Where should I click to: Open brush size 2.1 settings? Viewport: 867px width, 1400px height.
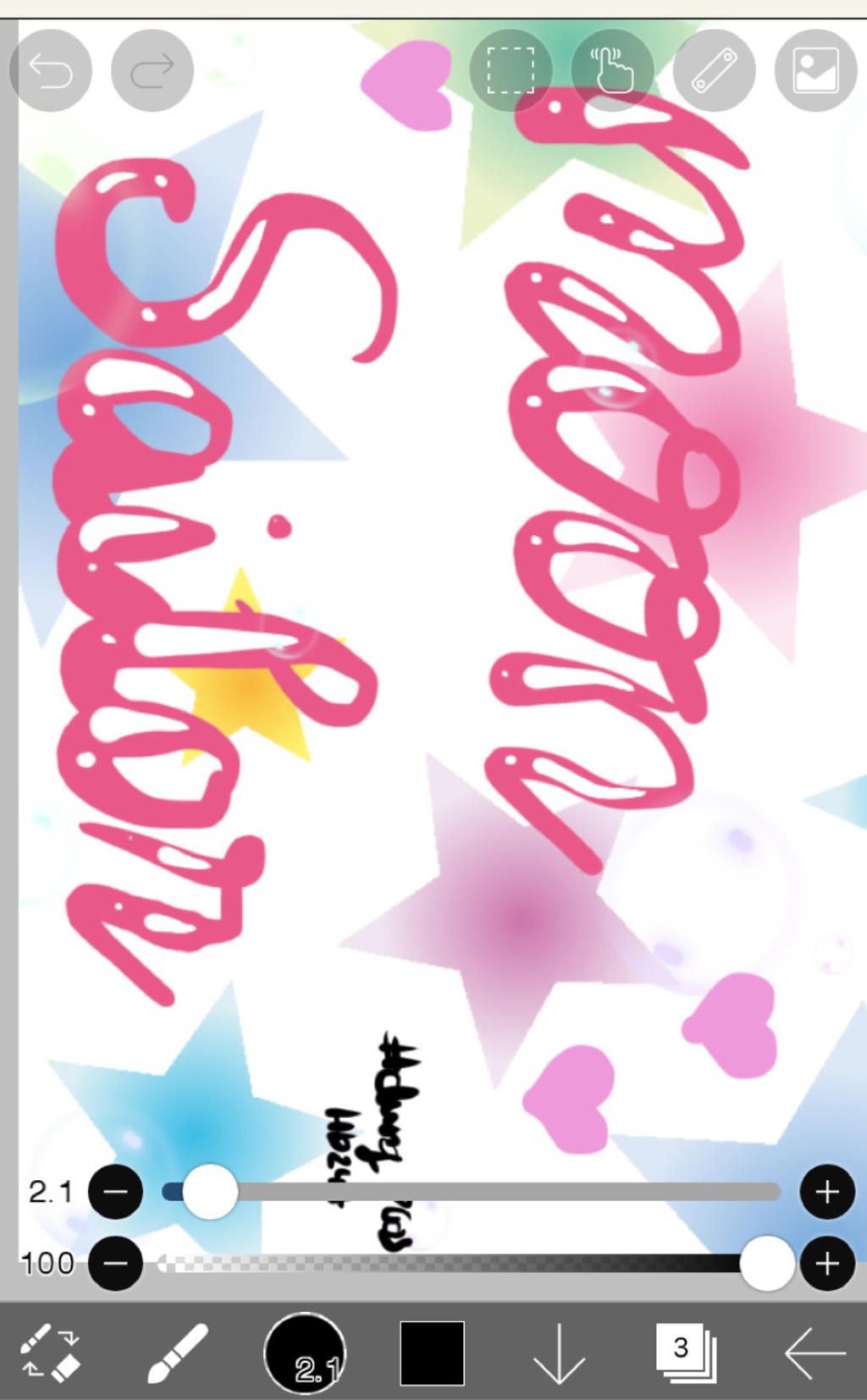pyautogui.click(x=305, y=1353)
